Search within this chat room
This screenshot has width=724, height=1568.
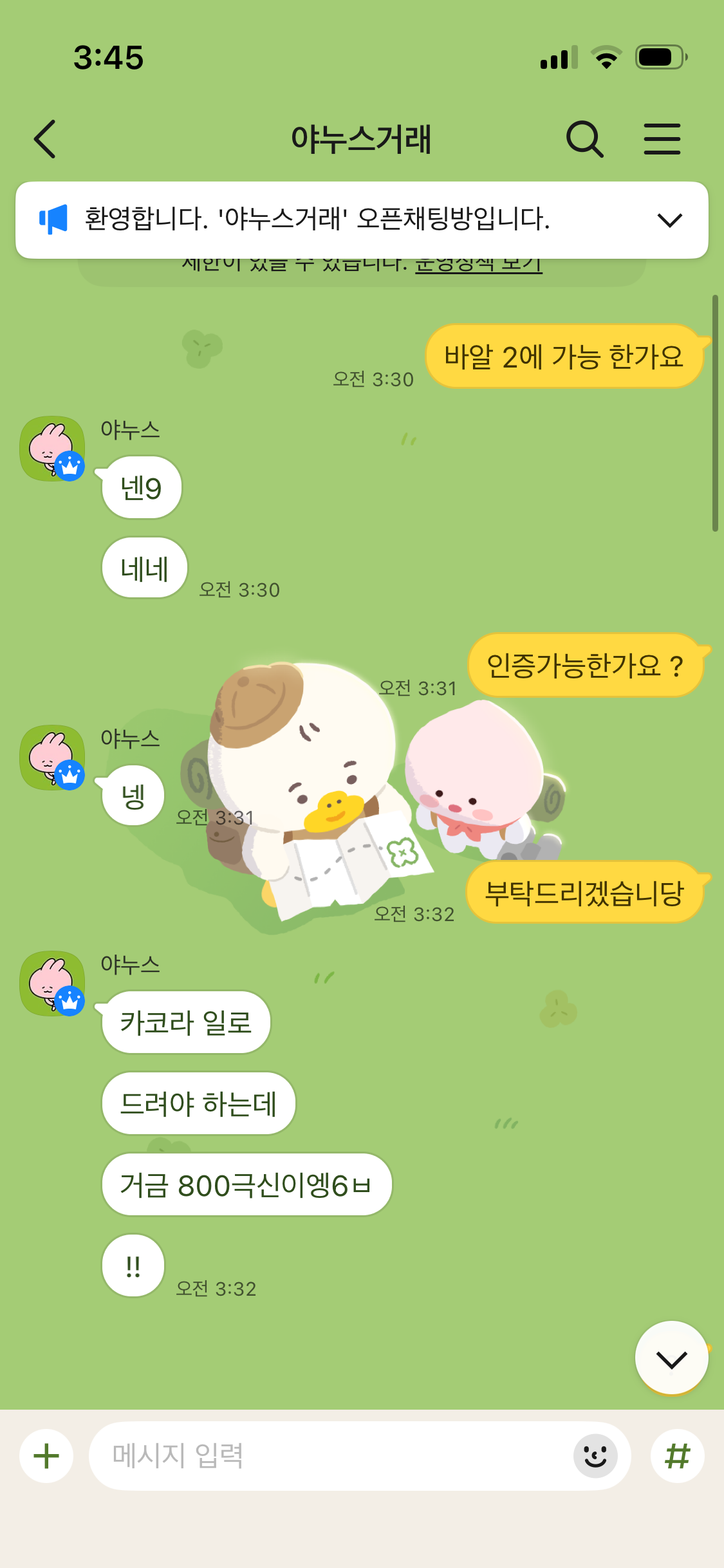point(584,139)
